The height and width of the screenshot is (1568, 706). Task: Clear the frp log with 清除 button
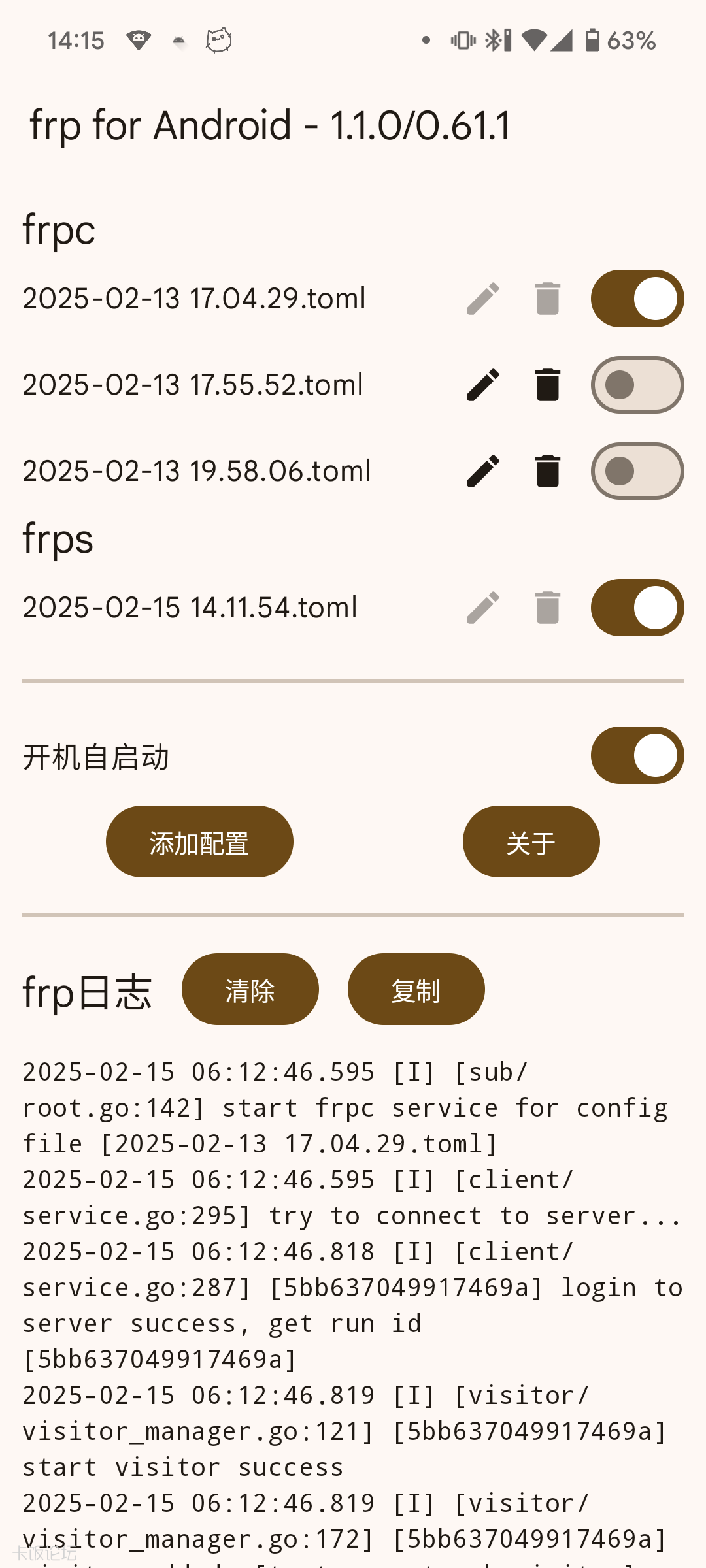click(x=250, y=988)
